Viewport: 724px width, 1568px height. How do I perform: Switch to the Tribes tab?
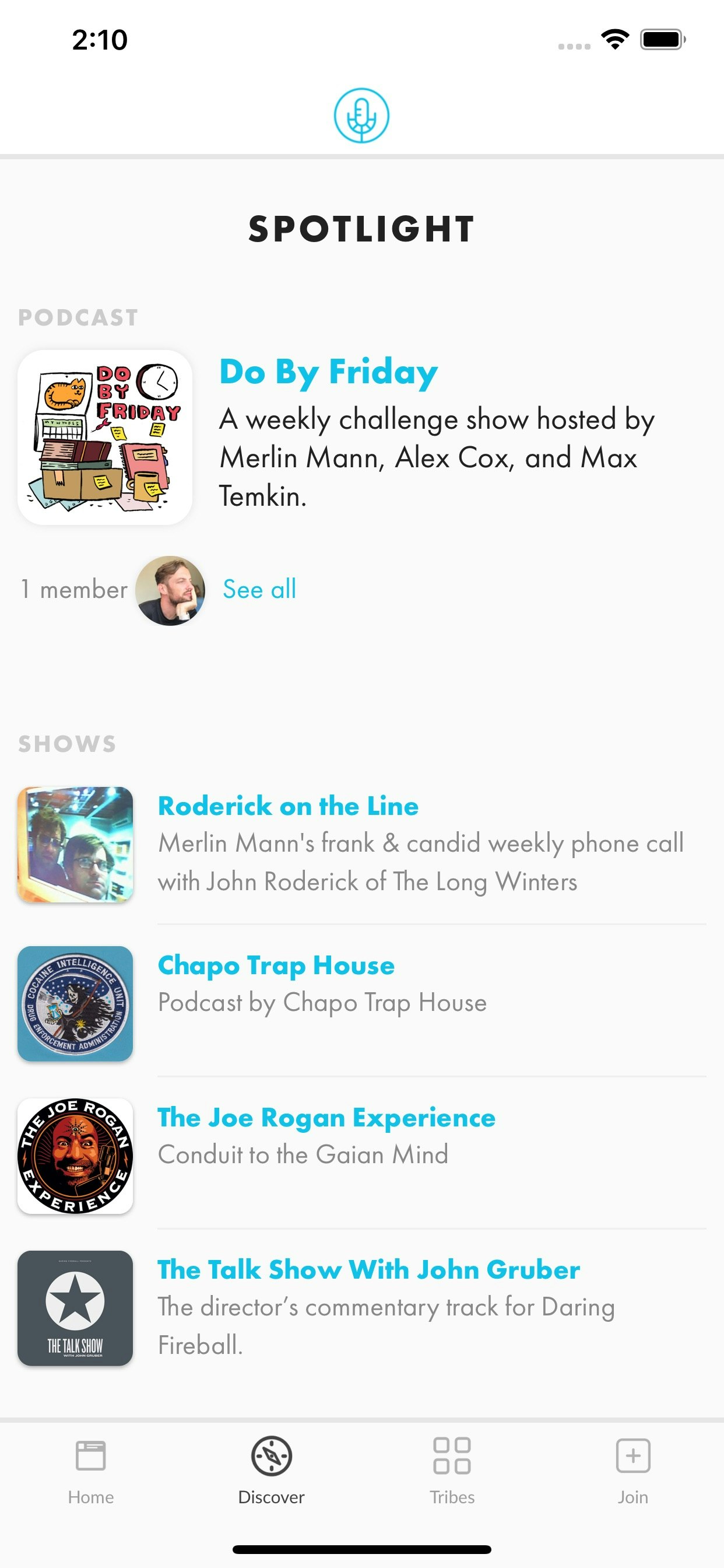(x=452, y=1473)
